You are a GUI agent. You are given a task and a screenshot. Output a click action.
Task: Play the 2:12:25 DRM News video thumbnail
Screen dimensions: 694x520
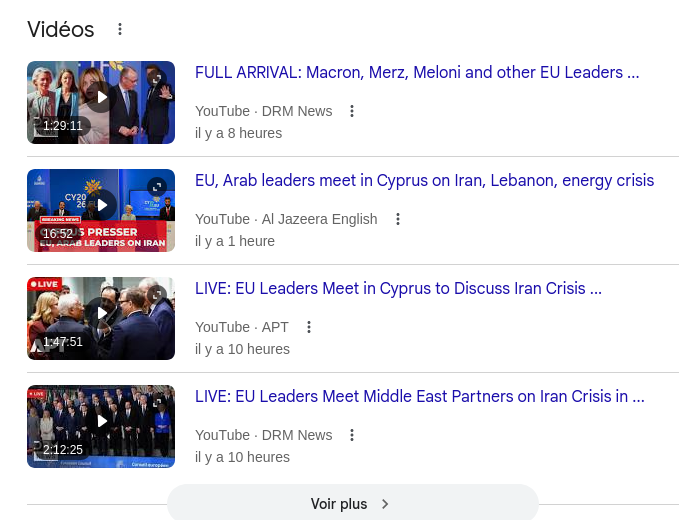pyautogui.click(x=101, y=426)
